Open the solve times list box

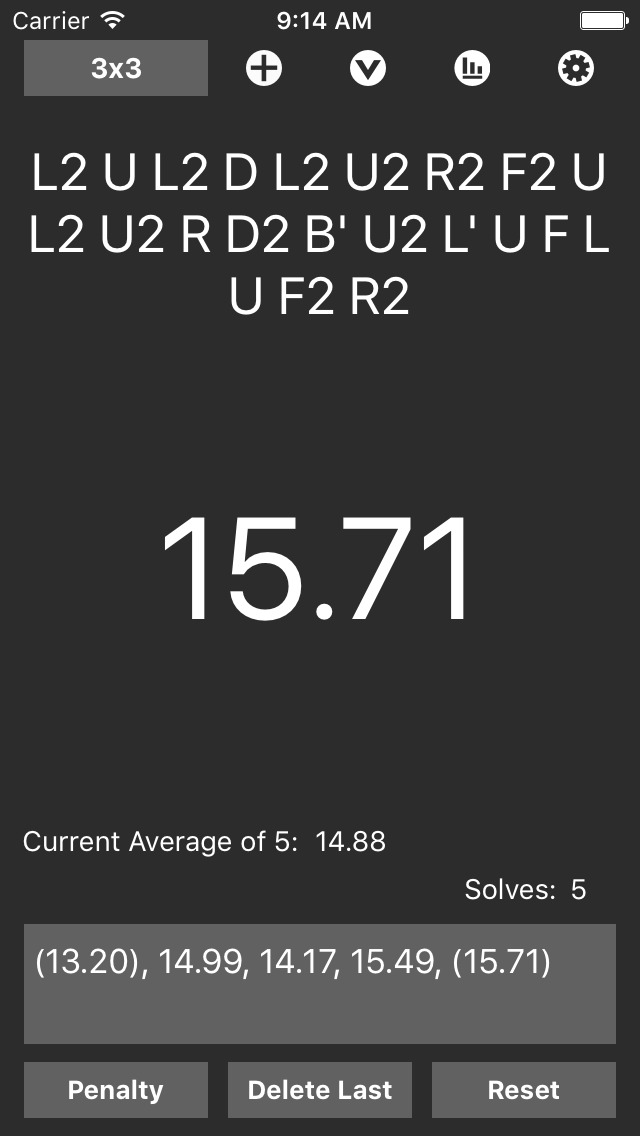tap(320, 984)
